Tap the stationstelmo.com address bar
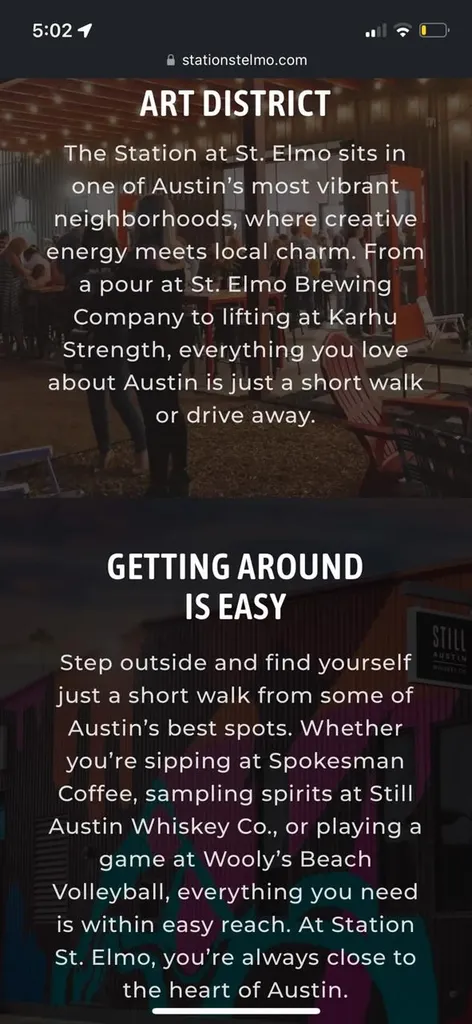 pos(236,61)
